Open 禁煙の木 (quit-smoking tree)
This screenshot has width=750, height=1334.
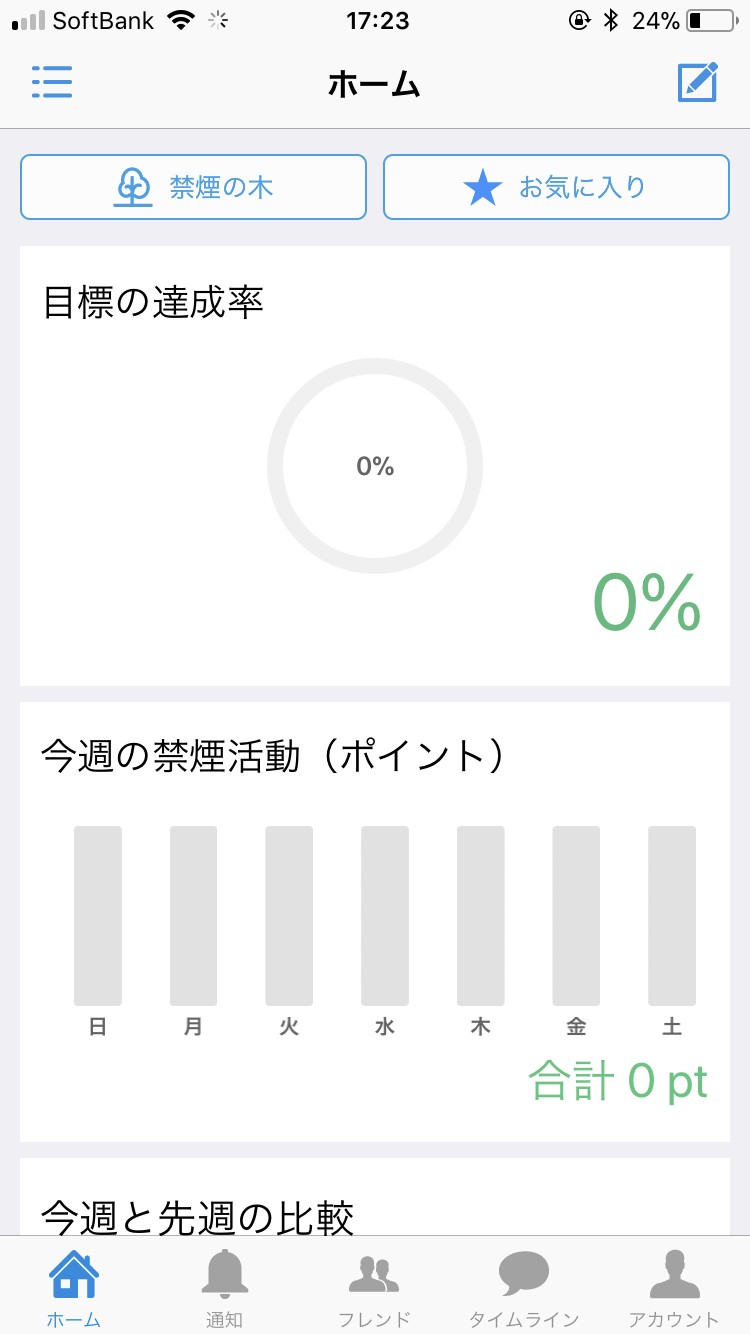(194, 187)
